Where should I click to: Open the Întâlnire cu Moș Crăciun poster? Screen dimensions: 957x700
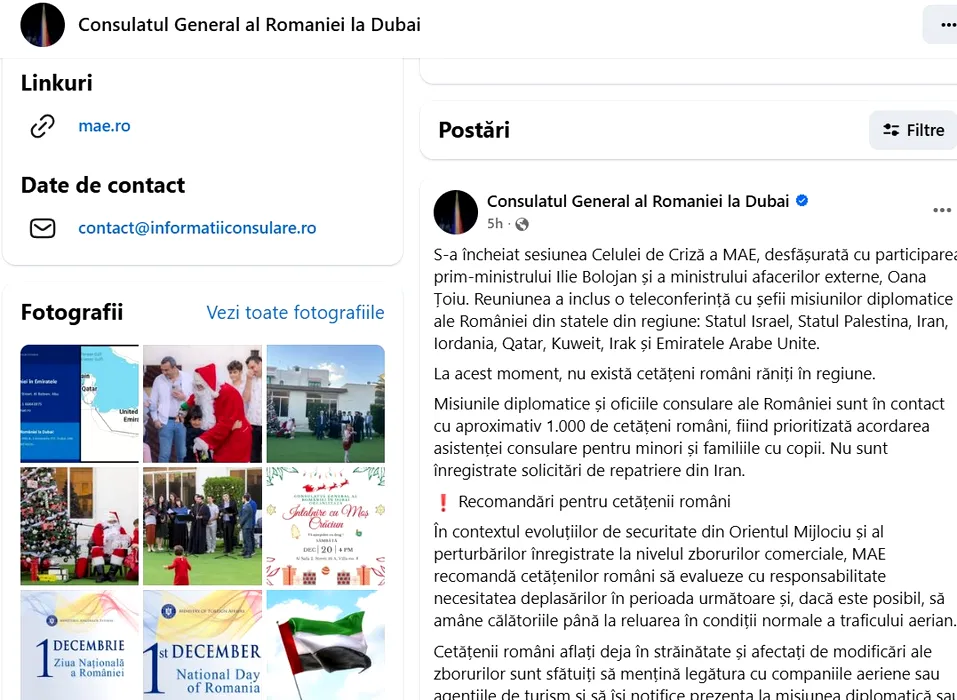325,526
